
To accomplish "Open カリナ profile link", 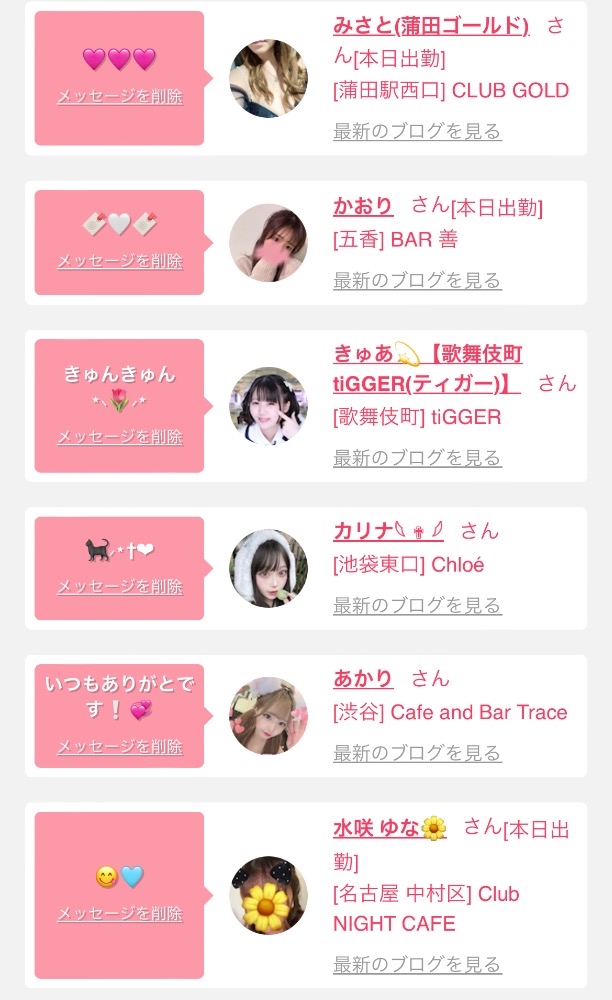I will click(x=388, y=531).
